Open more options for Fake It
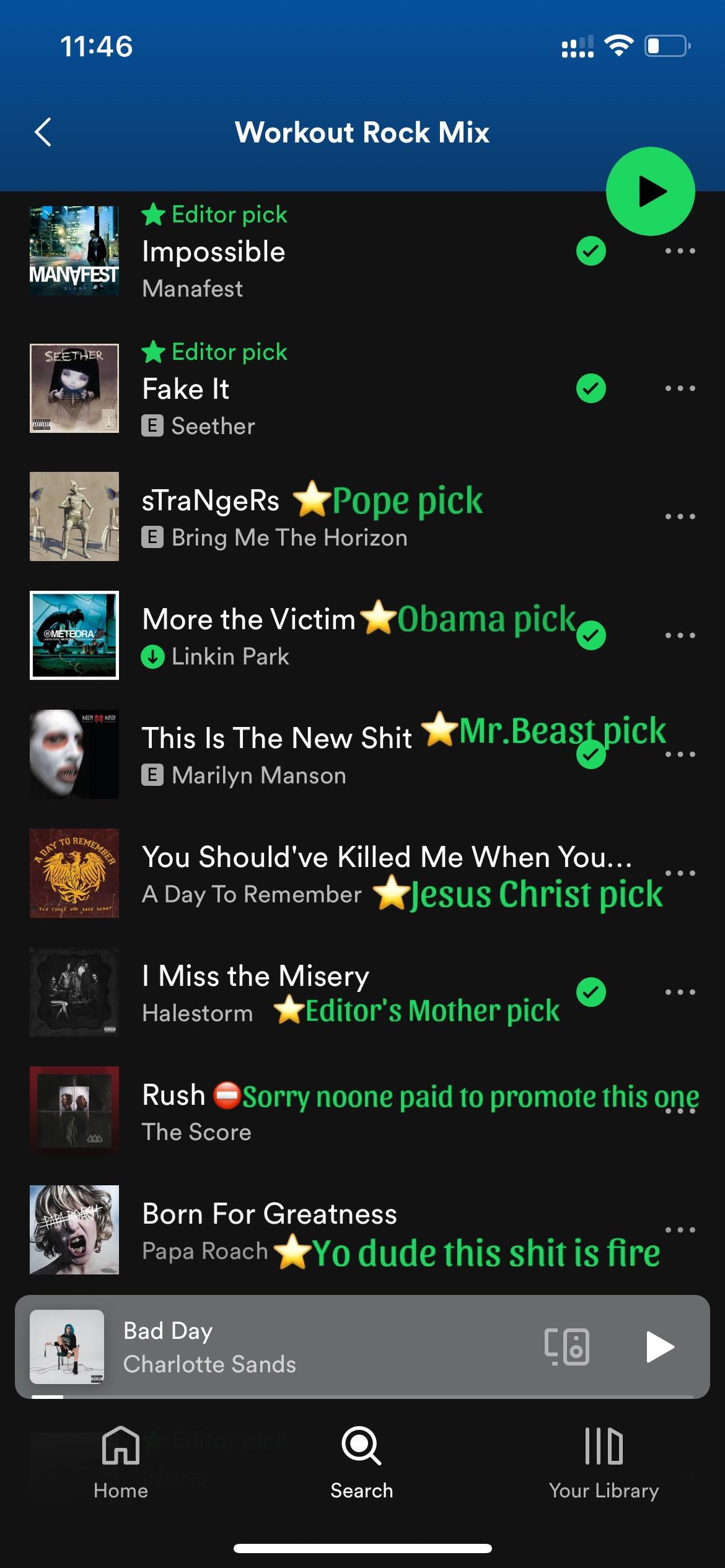 680,389
